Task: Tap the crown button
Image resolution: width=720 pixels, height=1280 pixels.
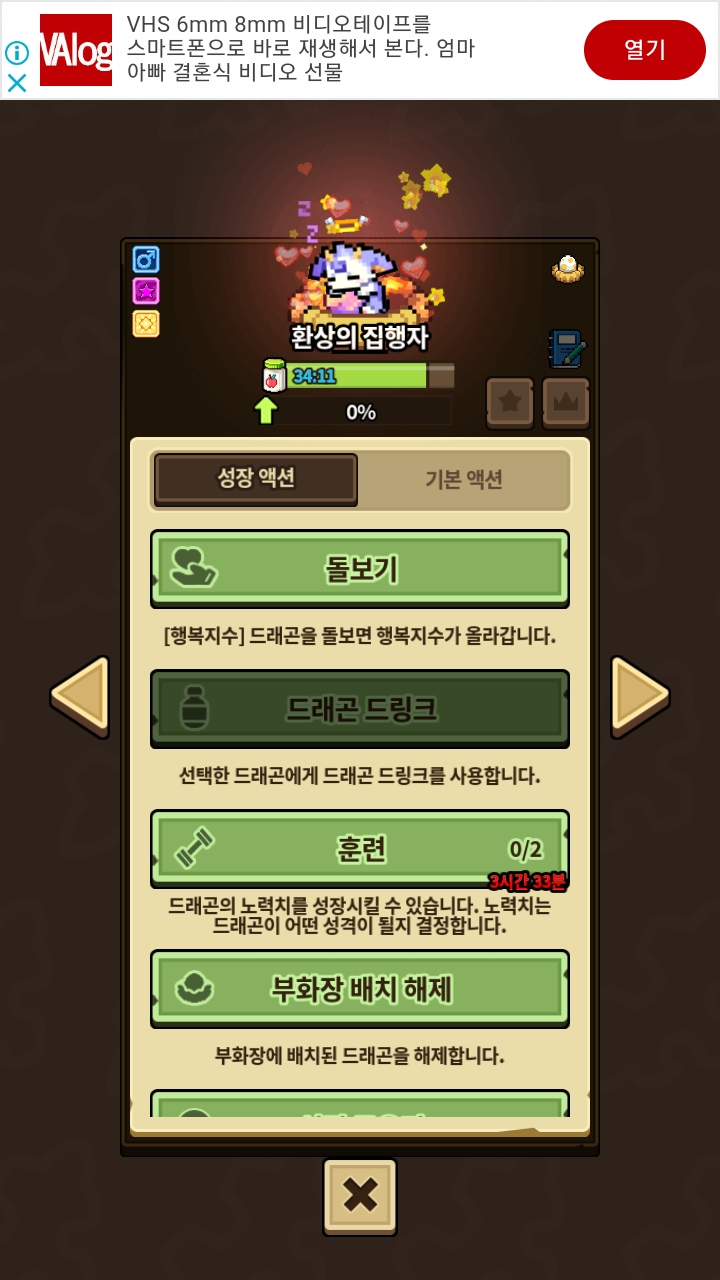Action: click(x=566, y=402)
